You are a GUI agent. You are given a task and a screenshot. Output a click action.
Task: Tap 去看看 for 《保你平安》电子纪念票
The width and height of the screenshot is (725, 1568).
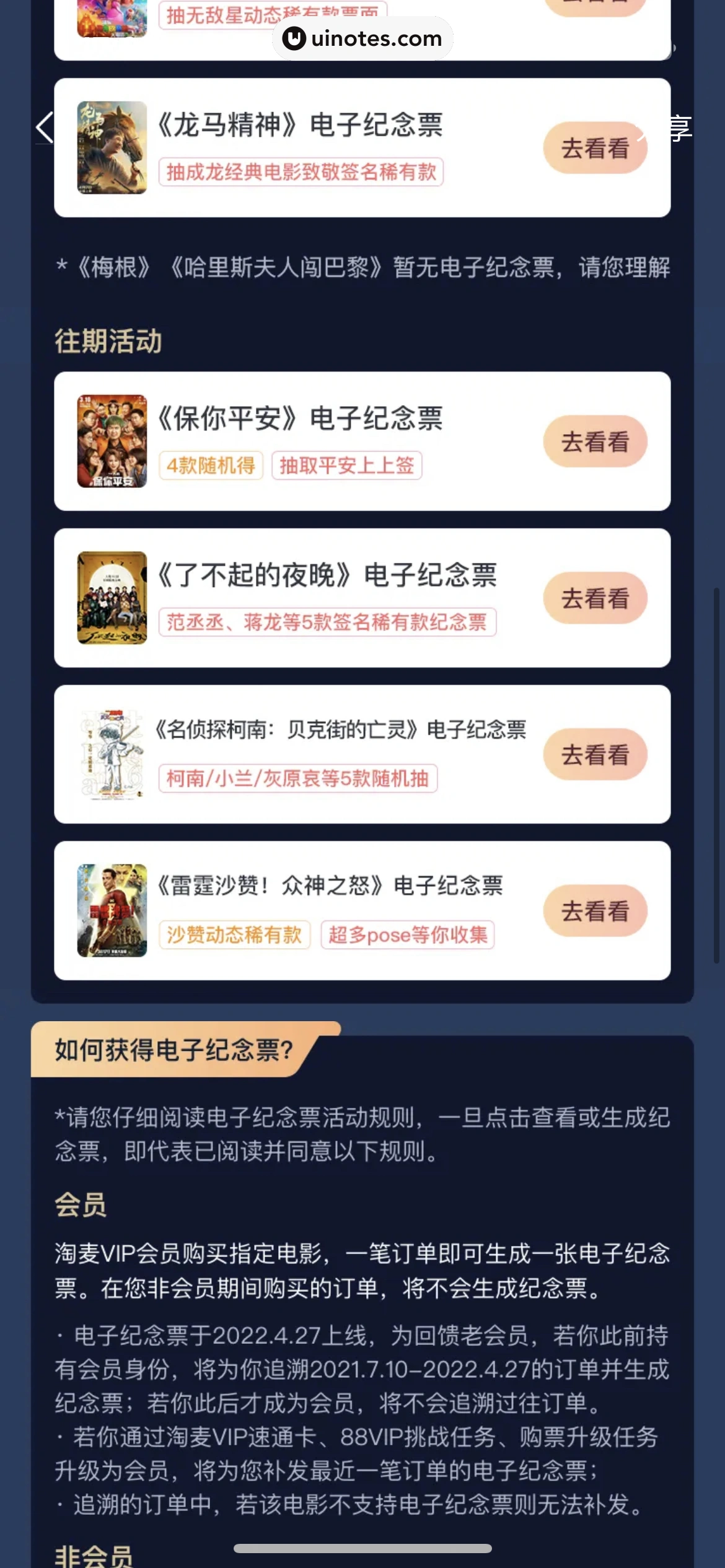pyautogui.click(x=594, y=441)
